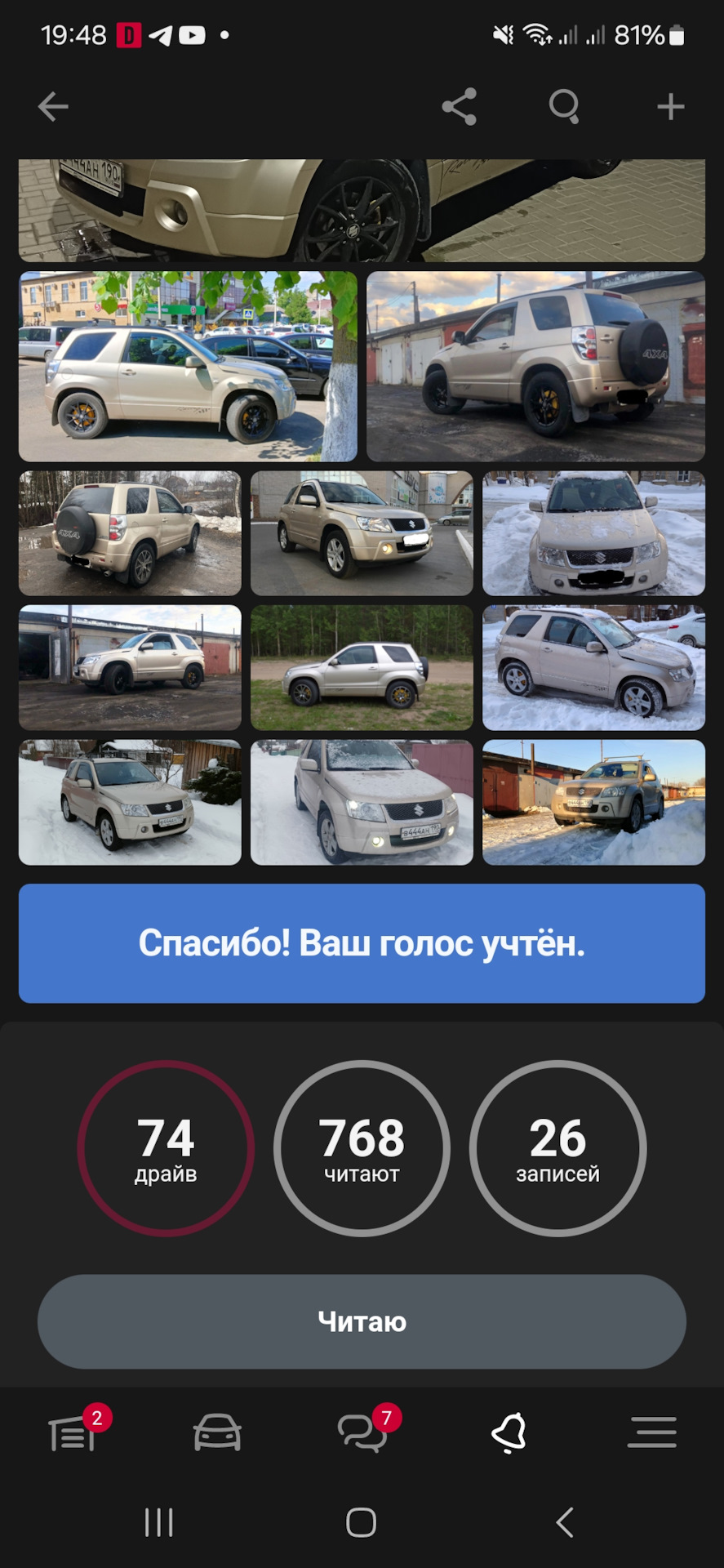Open the notifications bell tab
724x1568 pixels.
click(x=508, y=1432)
